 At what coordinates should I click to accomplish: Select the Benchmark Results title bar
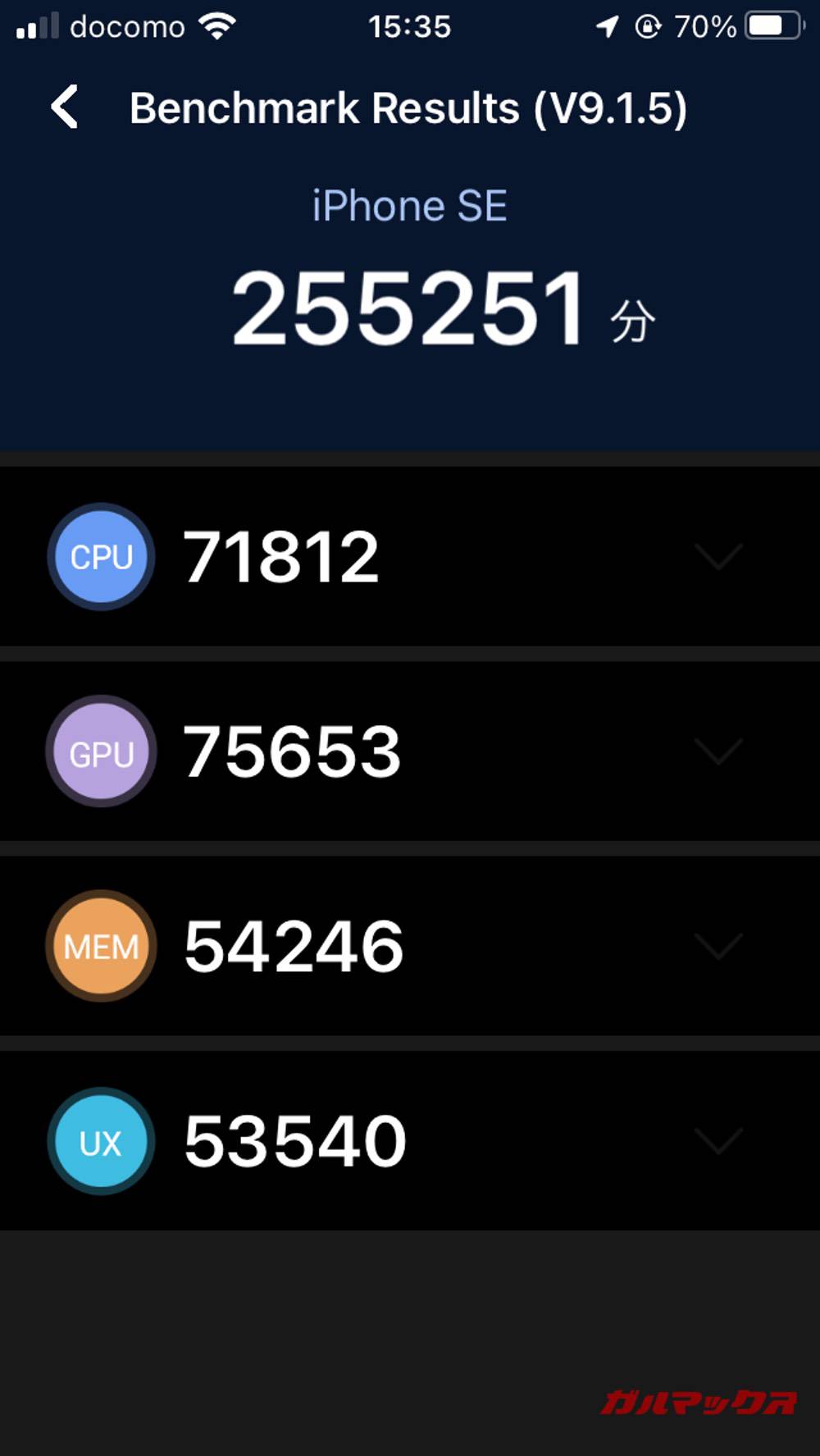pos(408,107)
